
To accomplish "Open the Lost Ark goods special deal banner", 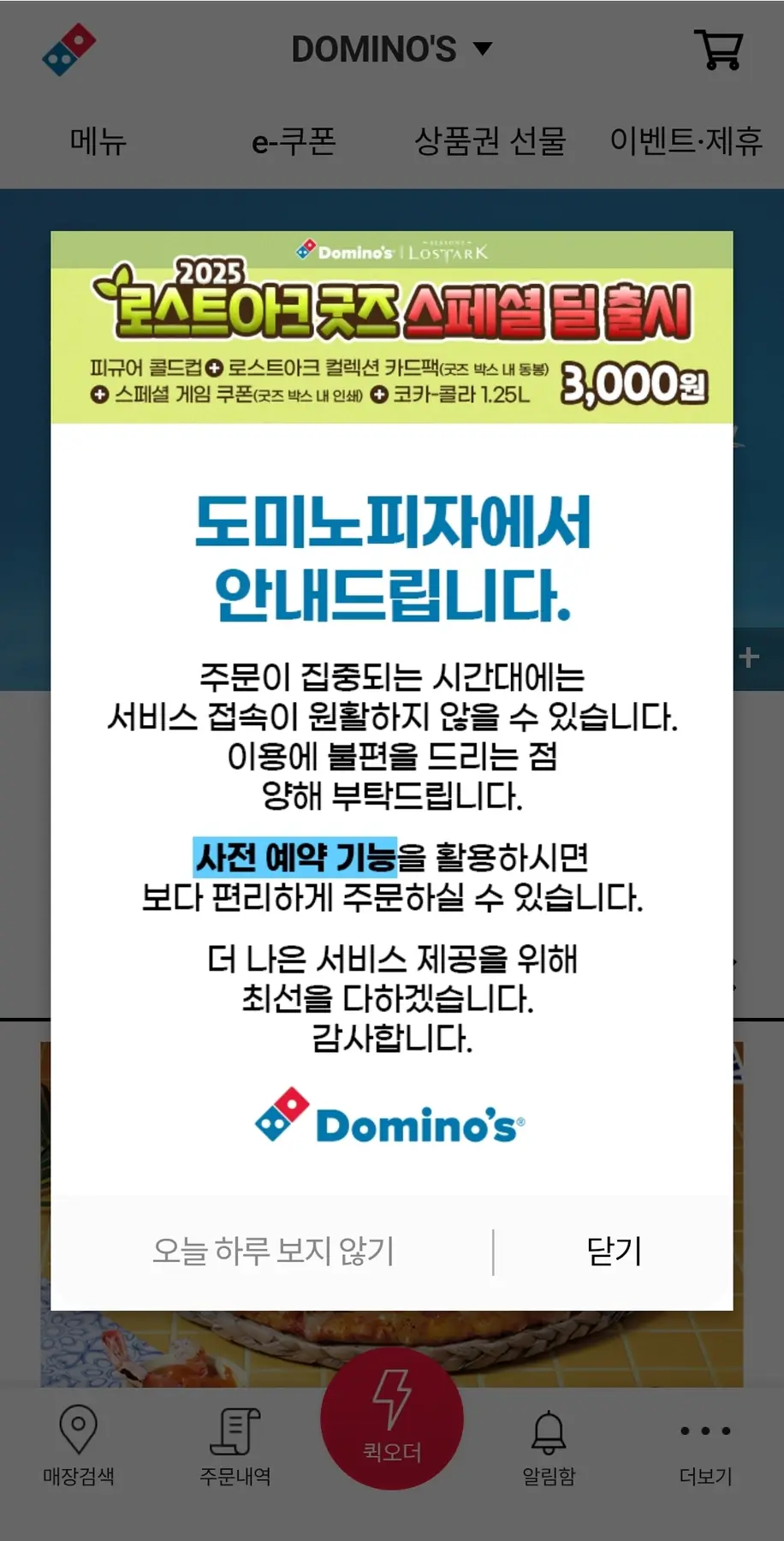I will [392, 327].
